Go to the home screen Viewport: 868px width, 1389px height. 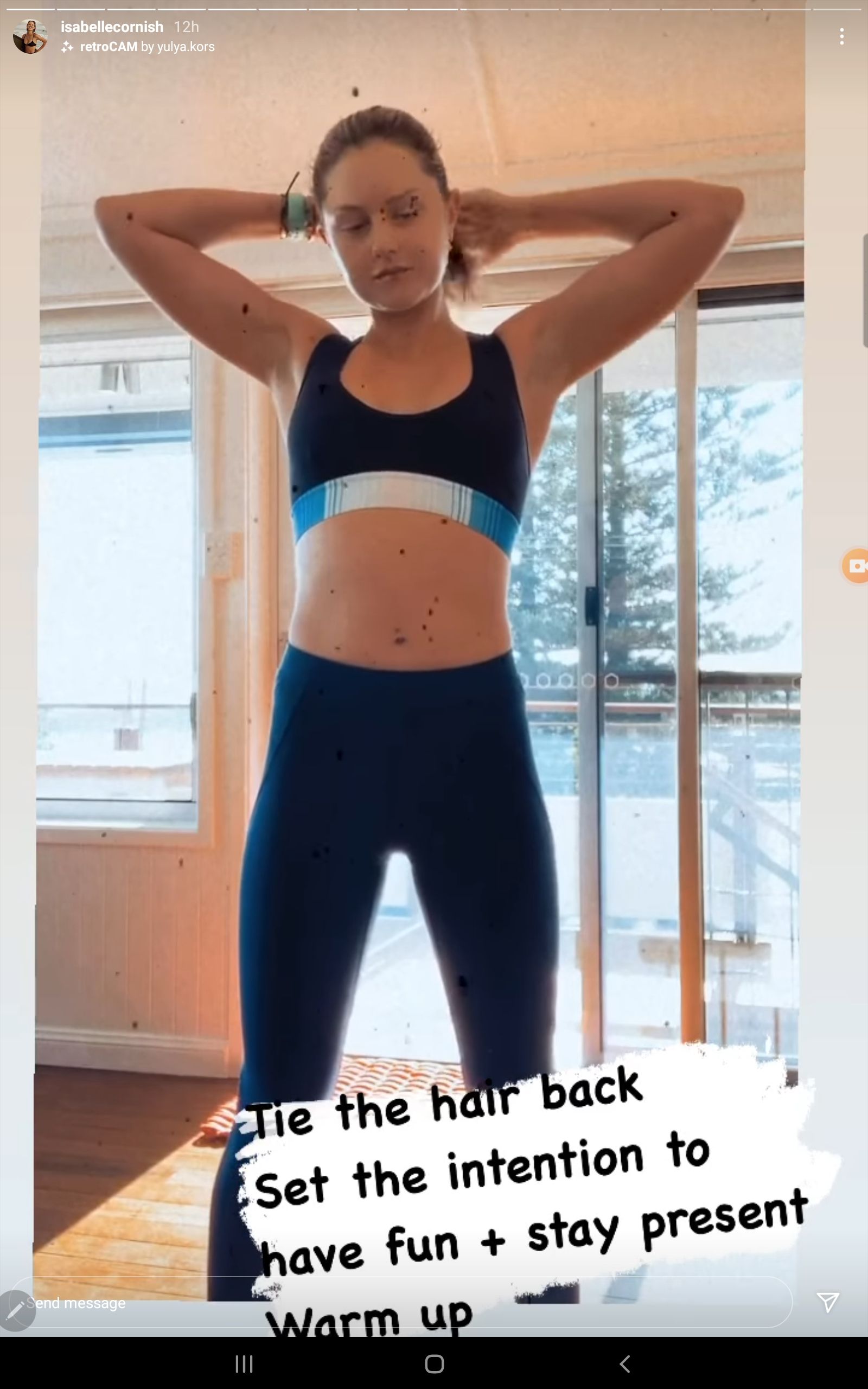tap(434, 1363)
